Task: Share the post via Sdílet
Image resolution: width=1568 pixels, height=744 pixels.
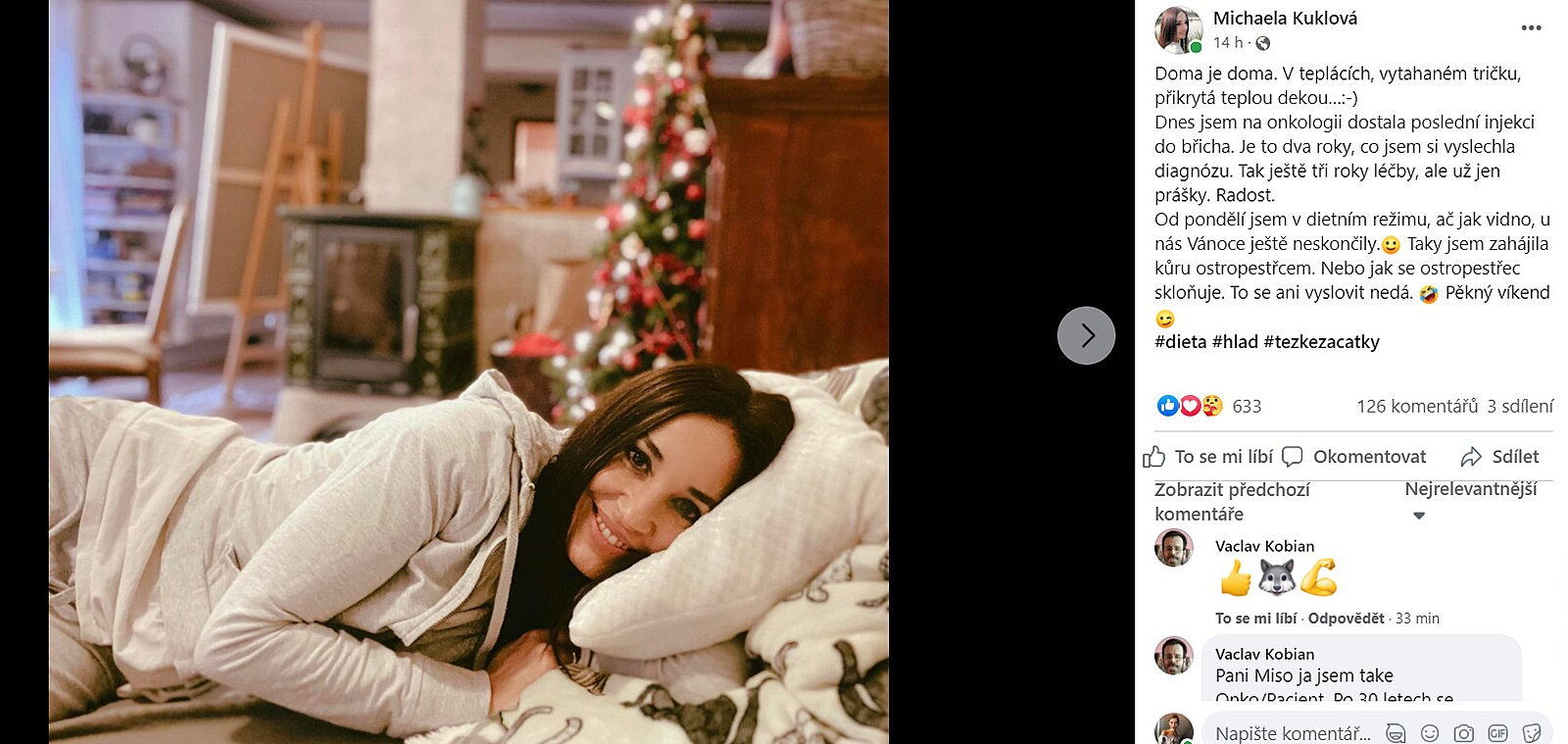Action: point(1499,457)
